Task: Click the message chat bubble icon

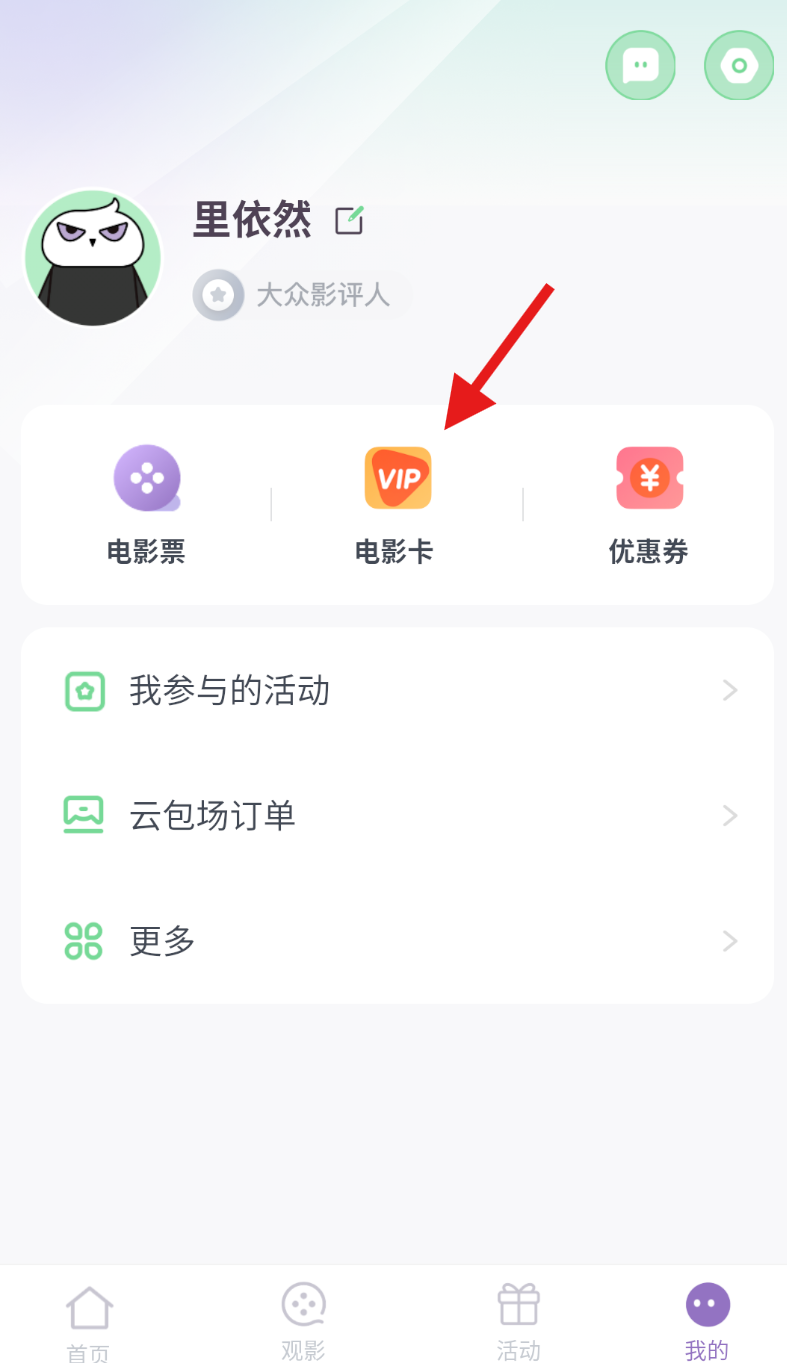Action: click(x=640, y=65)
